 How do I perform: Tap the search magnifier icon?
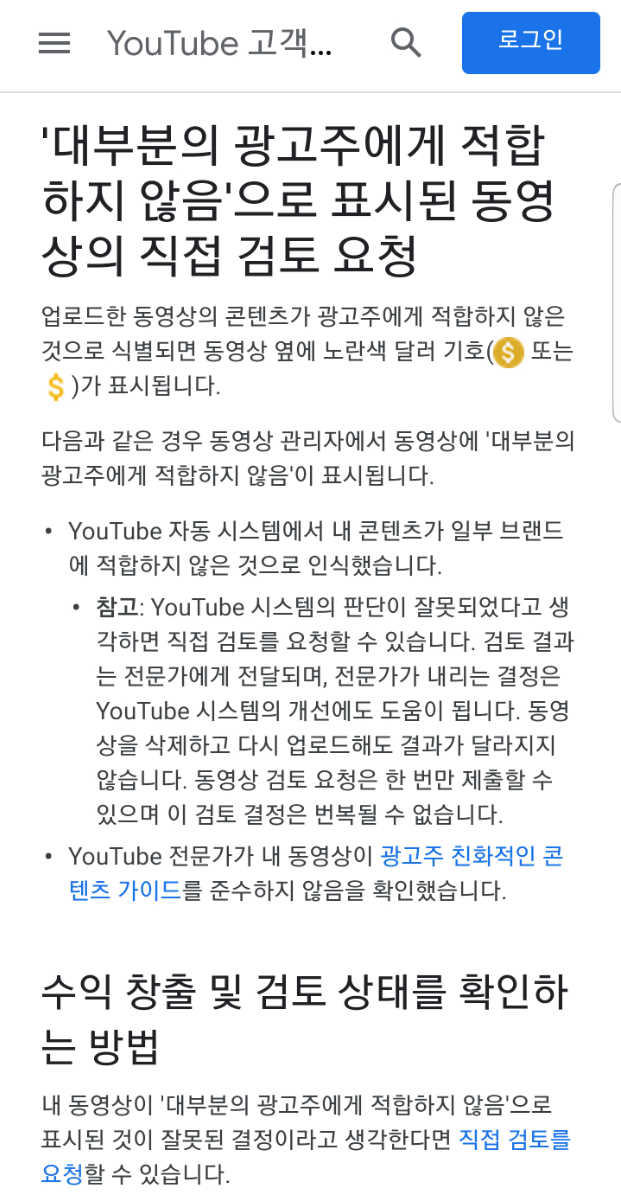pos(406,43)
